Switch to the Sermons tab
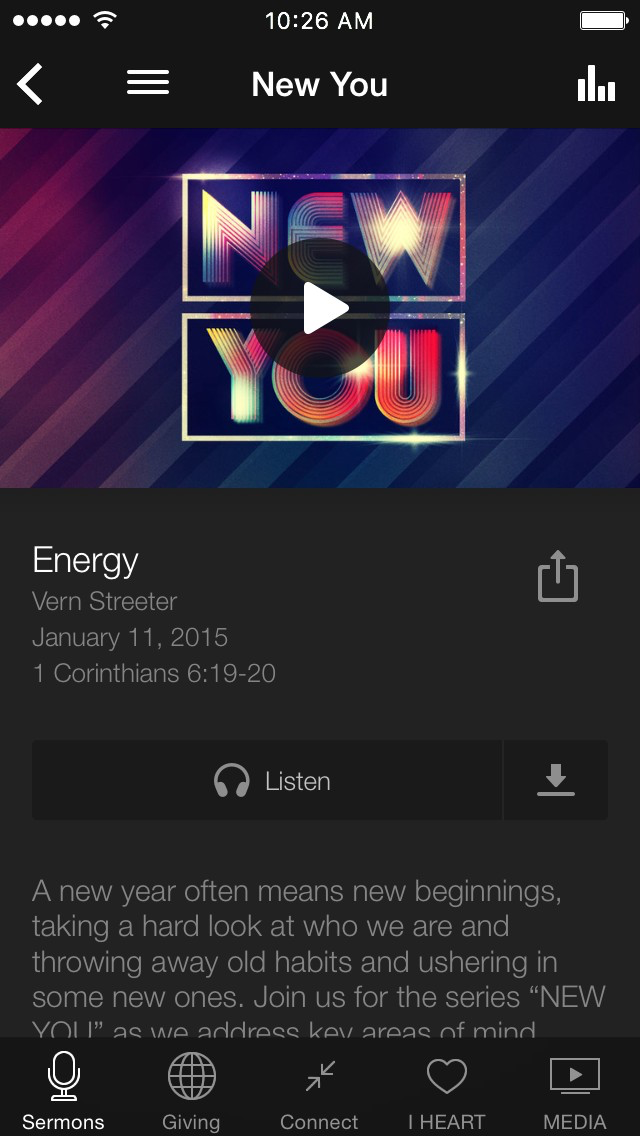 tap(63, 1090)
